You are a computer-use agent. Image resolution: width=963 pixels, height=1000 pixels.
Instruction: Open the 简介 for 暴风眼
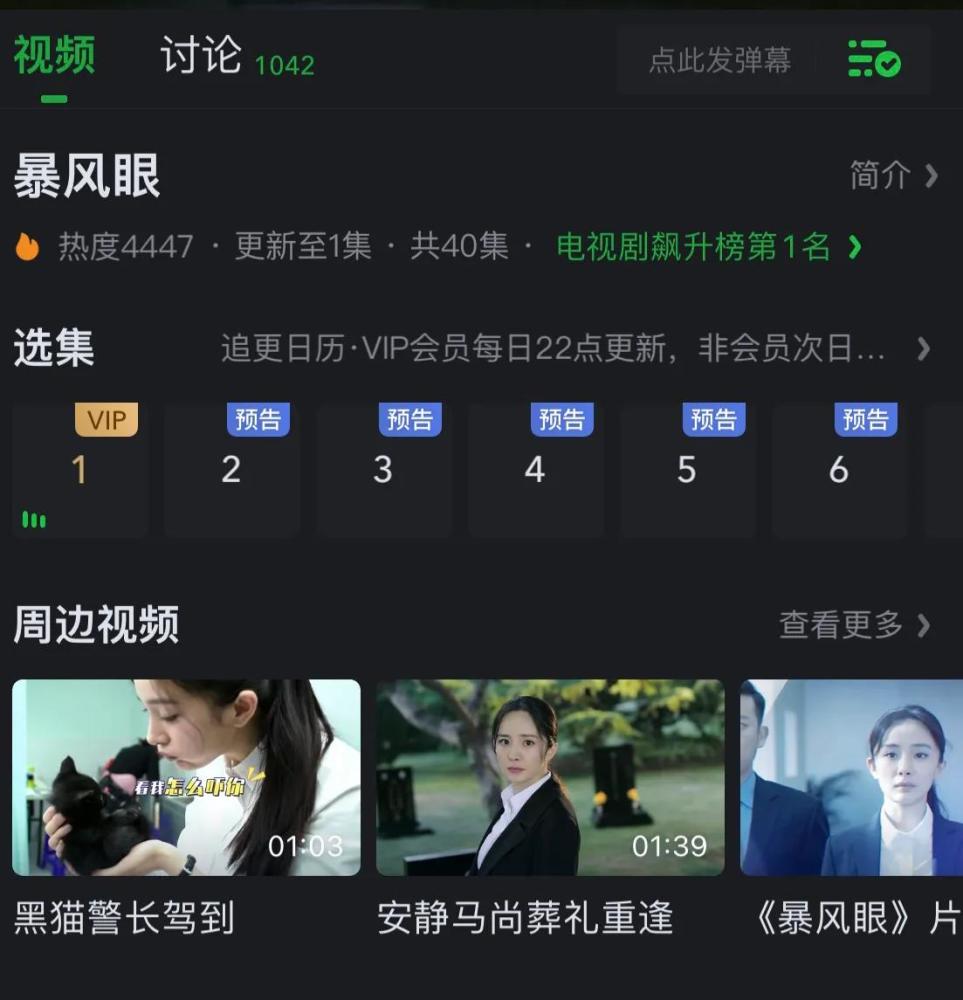tap(893, 176)
